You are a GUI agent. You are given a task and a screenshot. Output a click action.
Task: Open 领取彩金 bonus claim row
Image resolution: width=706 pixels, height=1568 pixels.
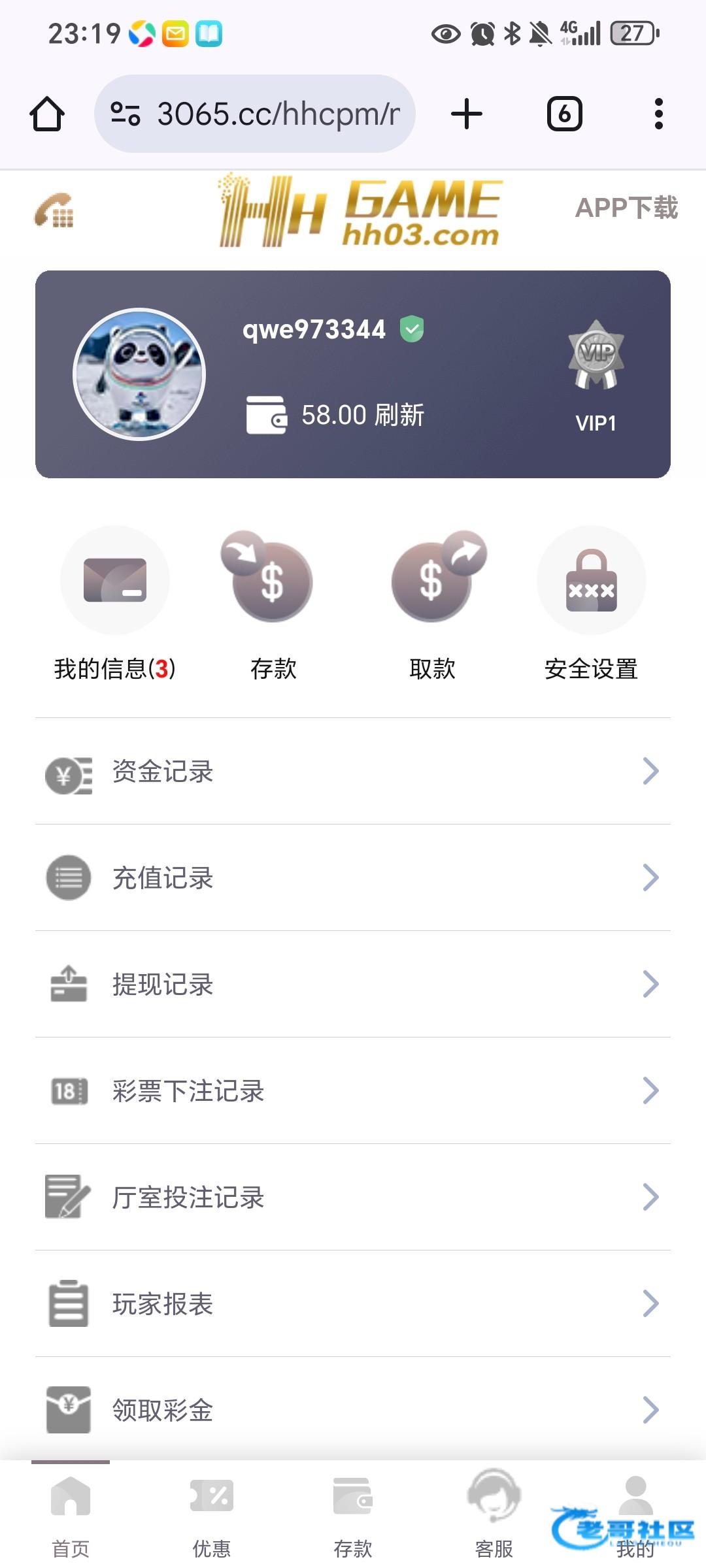point(353,1410)
